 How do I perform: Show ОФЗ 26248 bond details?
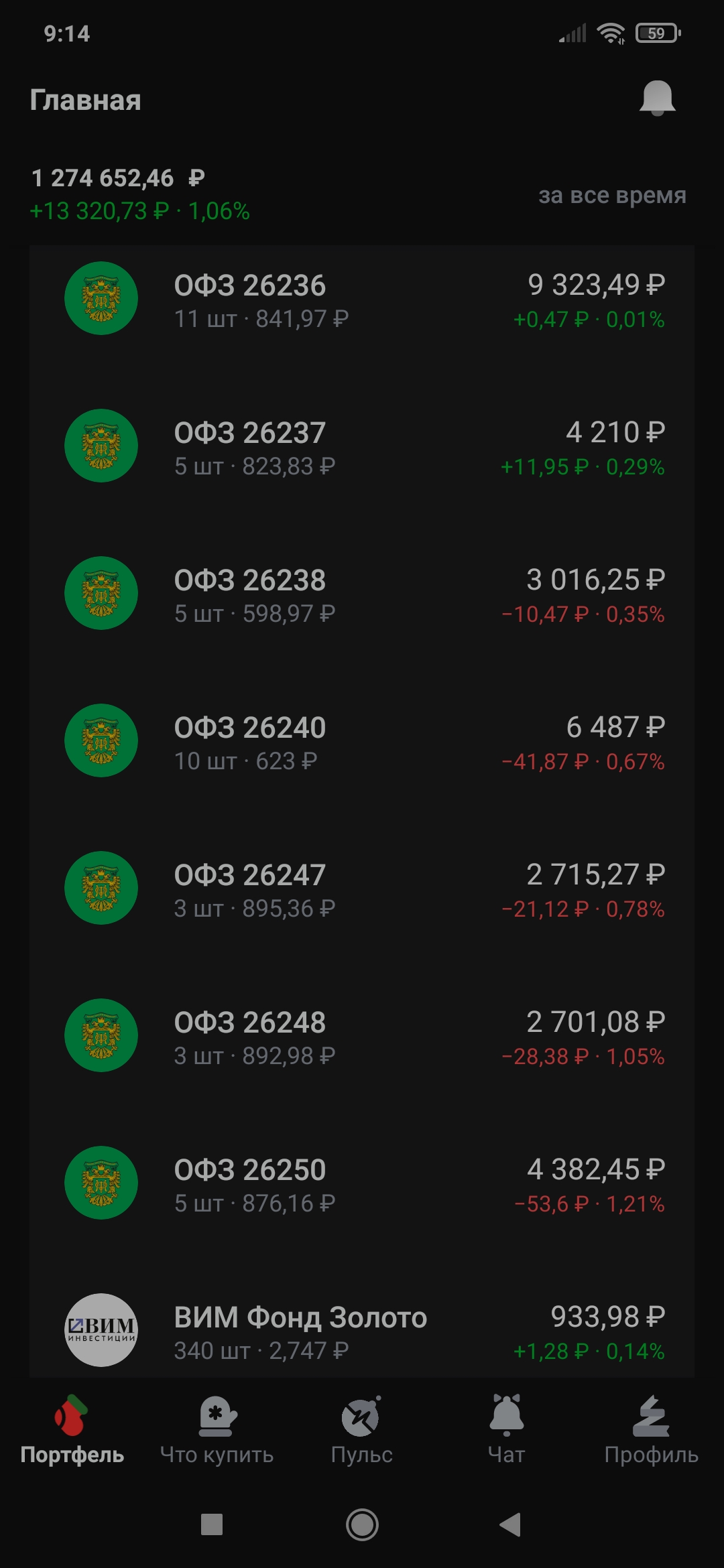[x=362, y=1037]
